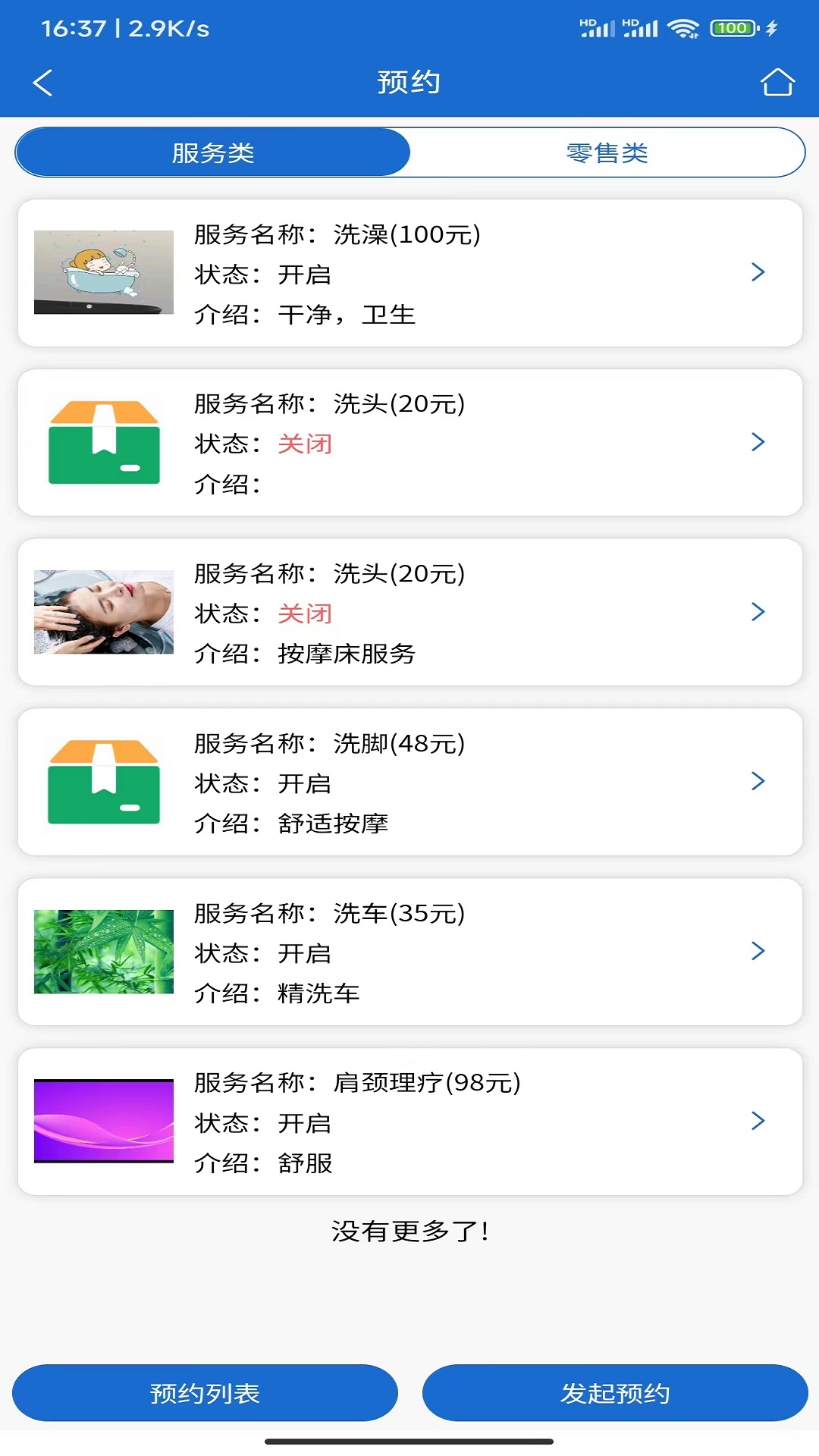Click the green package icon for 洗头(20元)
This screenshot has height=1456, width=819.
pos(104,442)
